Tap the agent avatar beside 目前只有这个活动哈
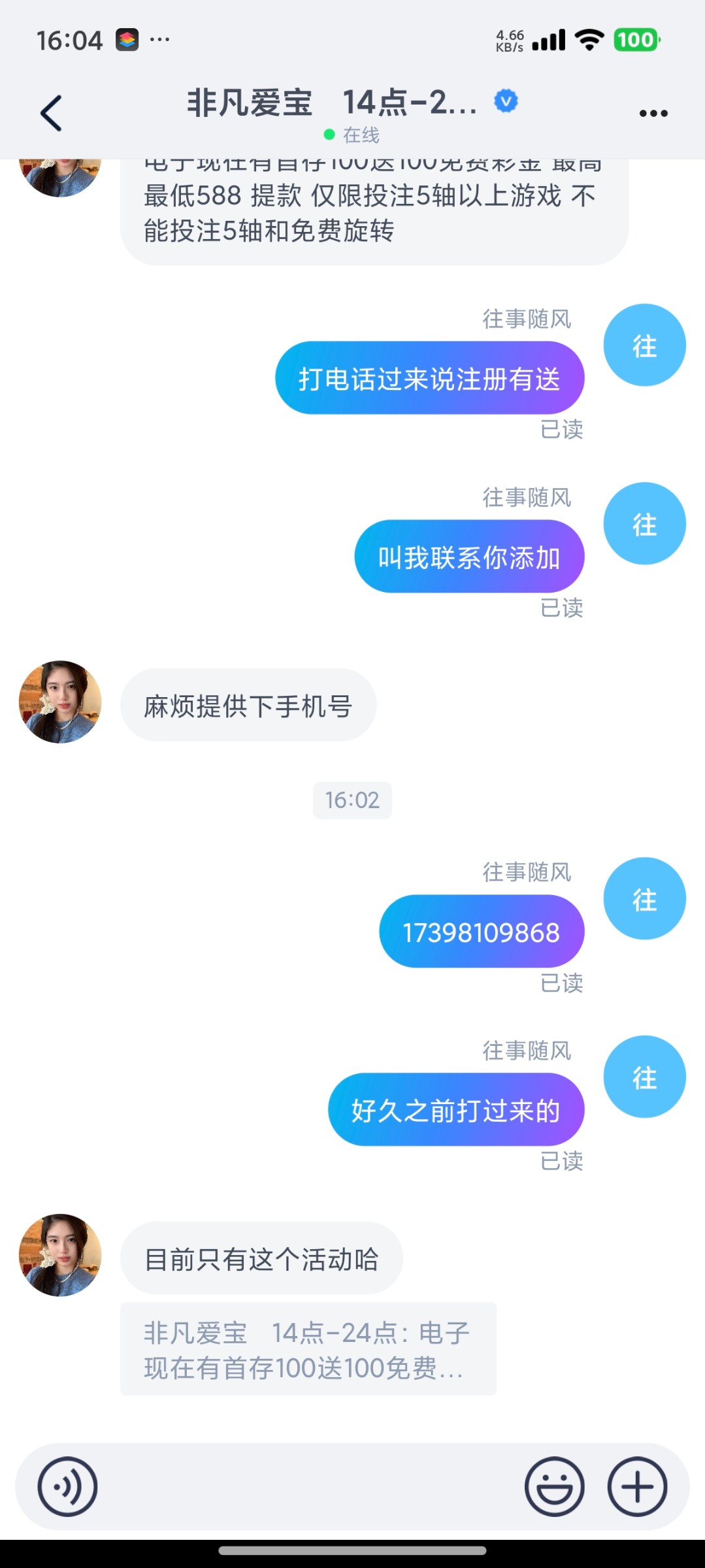This screenshot has width=705, height=1568. point(60,1255)
